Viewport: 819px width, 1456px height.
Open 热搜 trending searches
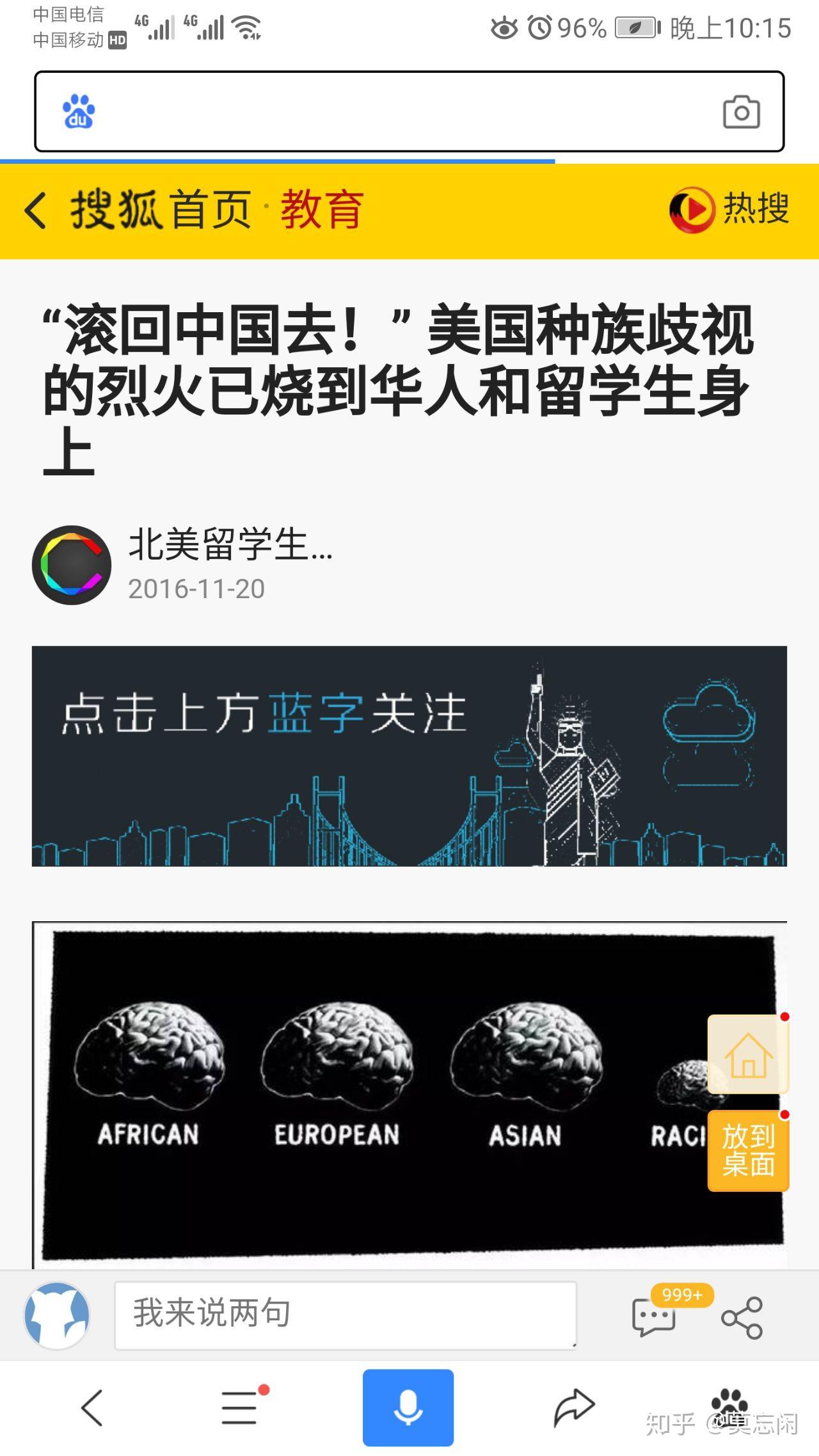(729, 209)
